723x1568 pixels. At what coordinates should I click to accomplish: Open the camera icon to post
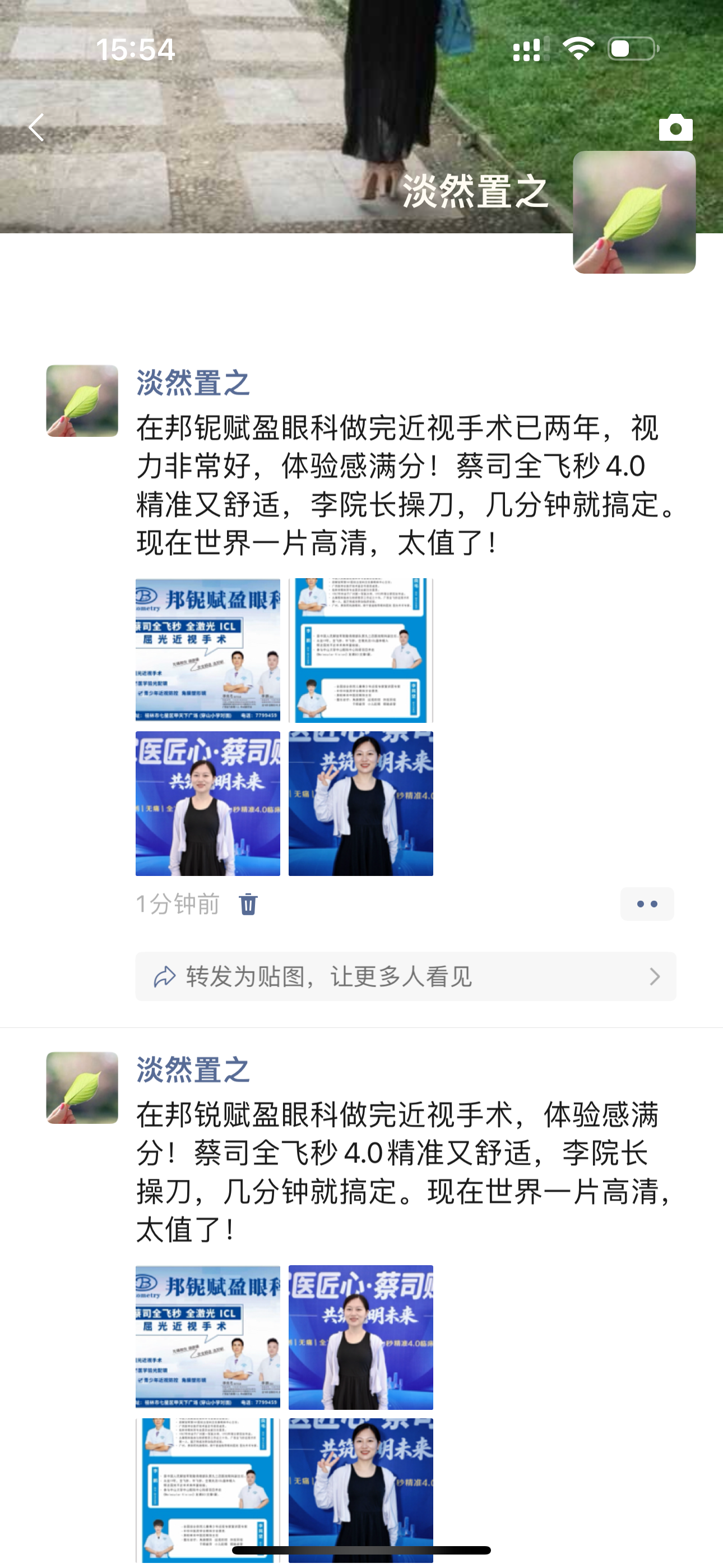click(x=675, y=127)
